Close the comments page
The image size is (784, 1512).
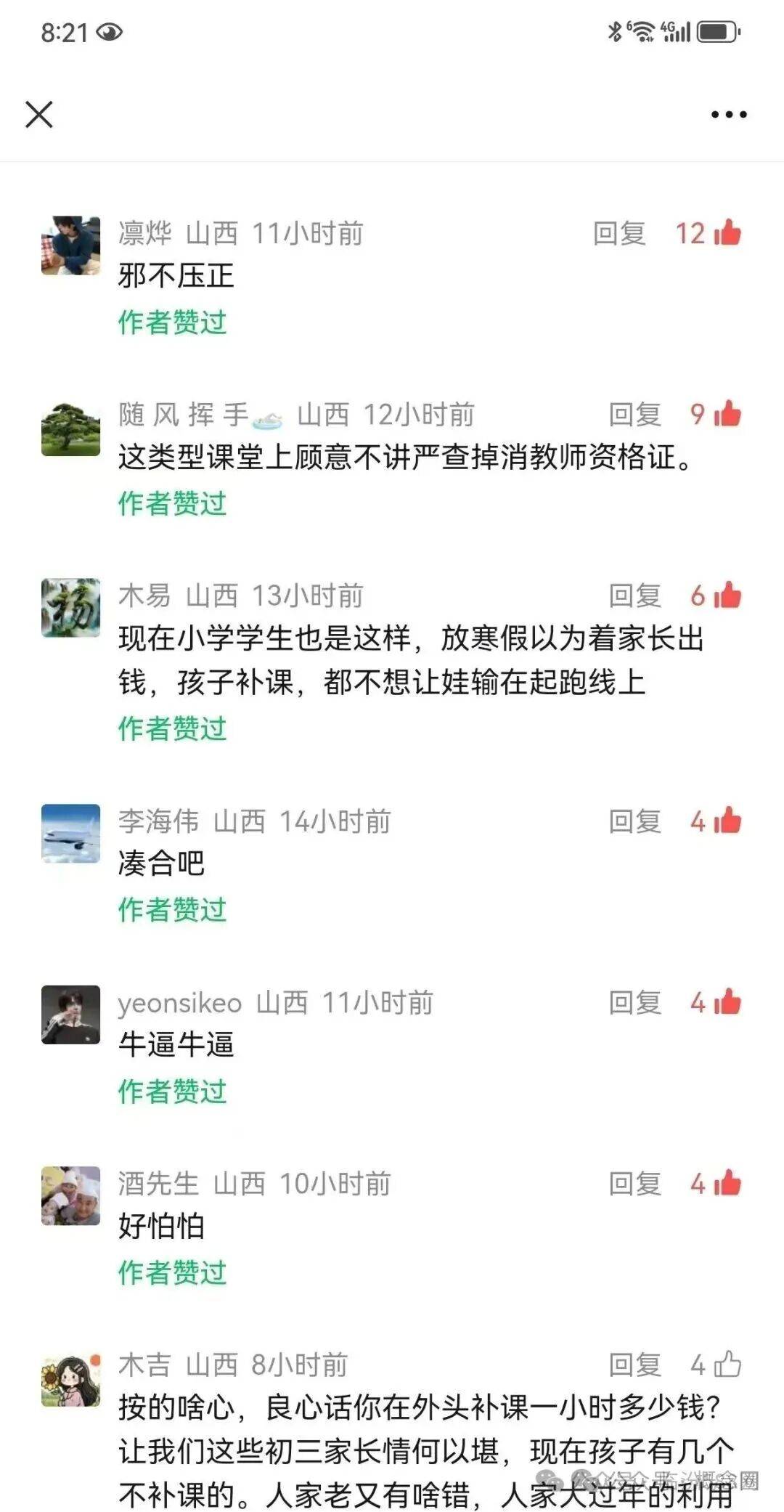click(x=39, y=115)
